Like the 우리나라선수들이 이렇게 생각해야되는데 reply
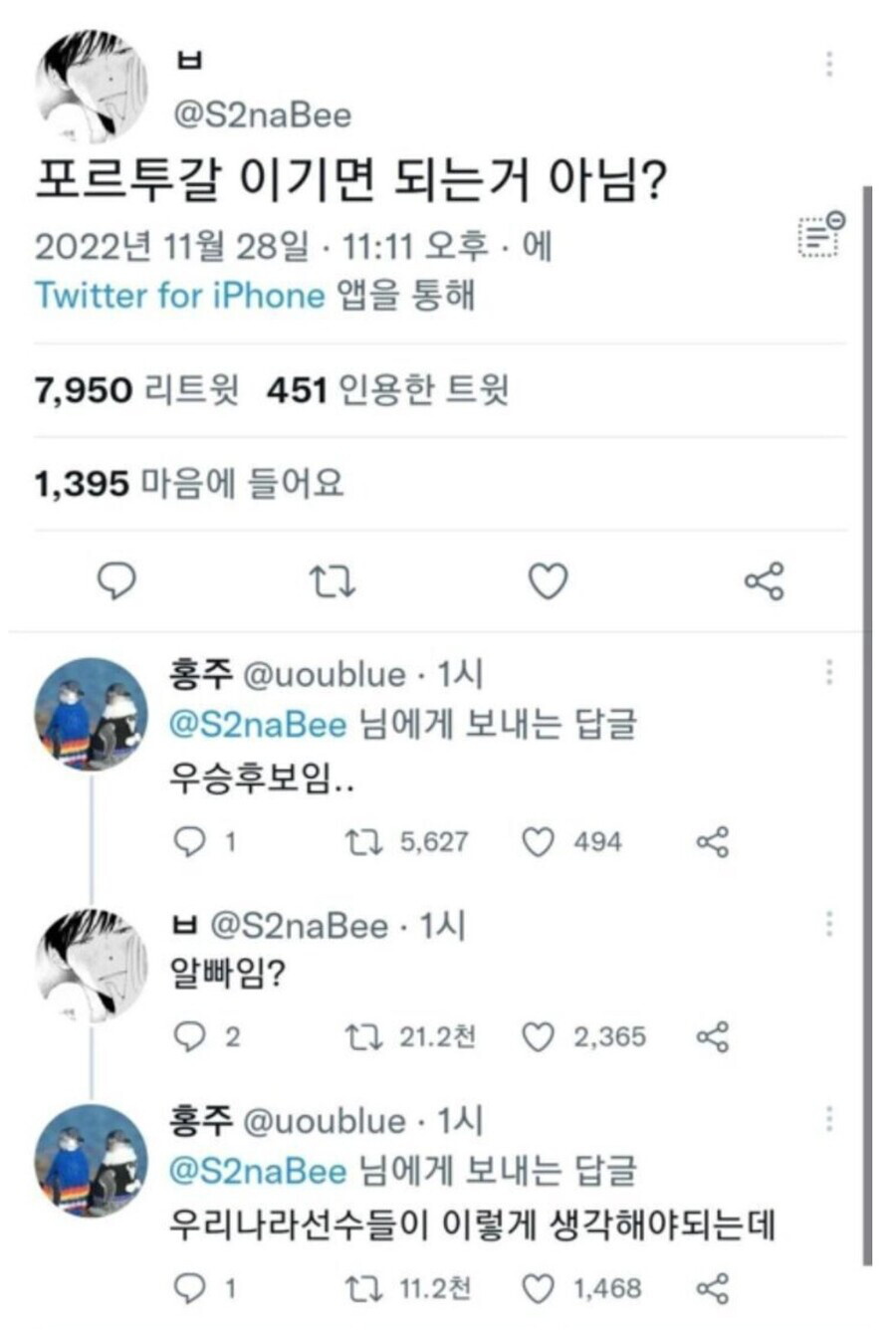Screen dimensions: 896x1334 pyautogui.click(x=539, y=1289)
